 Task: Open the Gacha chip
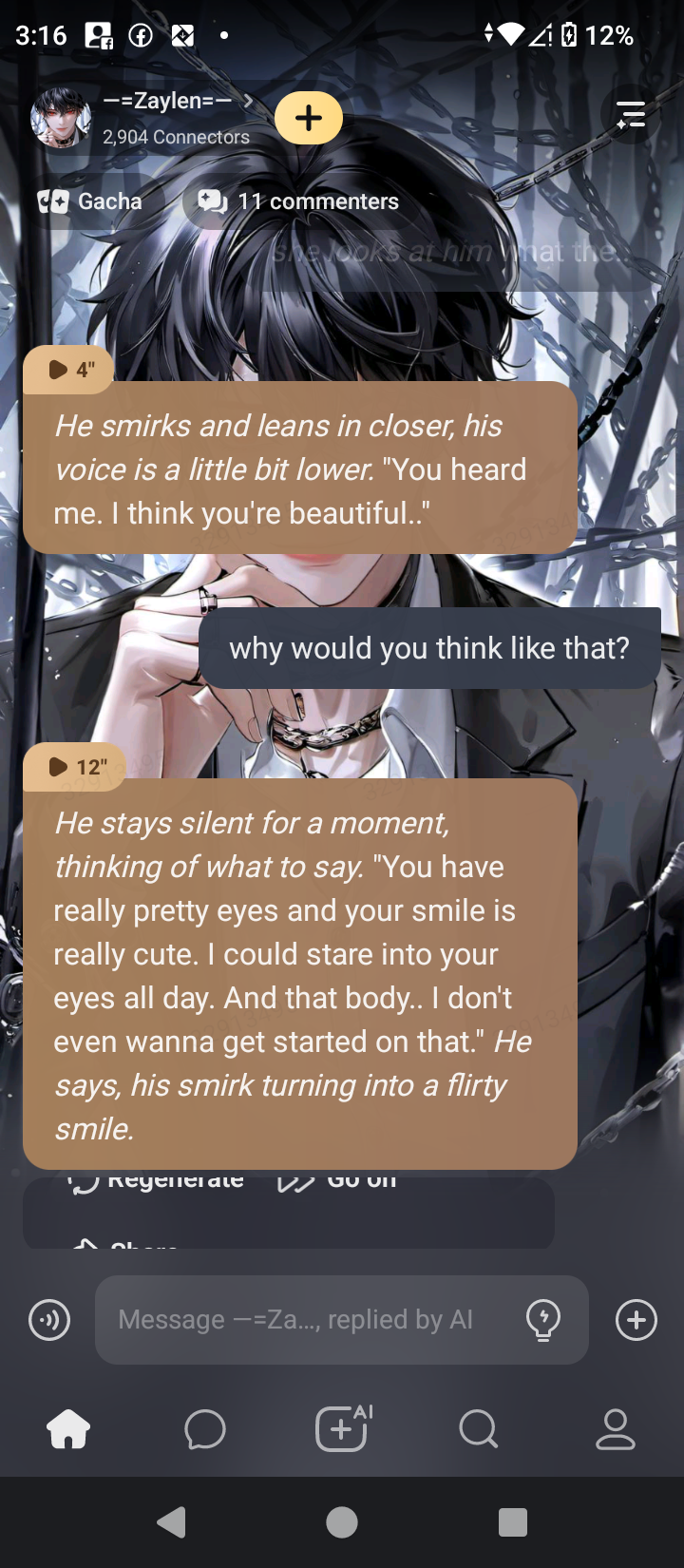(91, 201)
